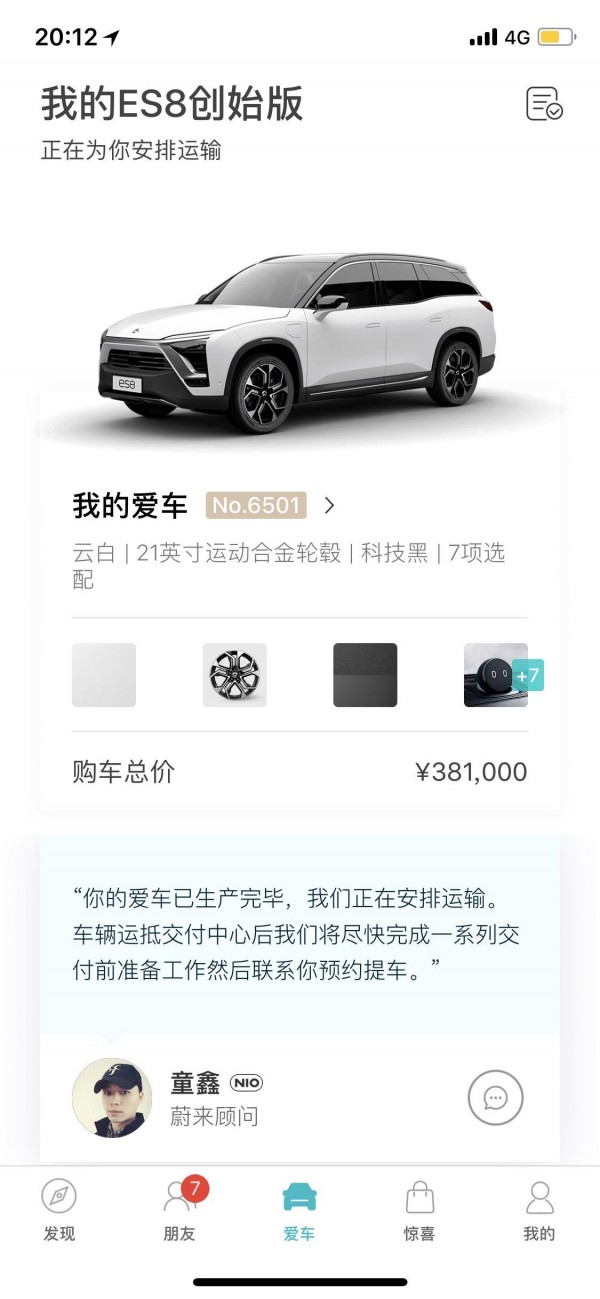Switch to the 发现 tab
Image resolution: width=600 pixels, height=1299 pixels.
pyautogui.click(x=59, y=1210)
